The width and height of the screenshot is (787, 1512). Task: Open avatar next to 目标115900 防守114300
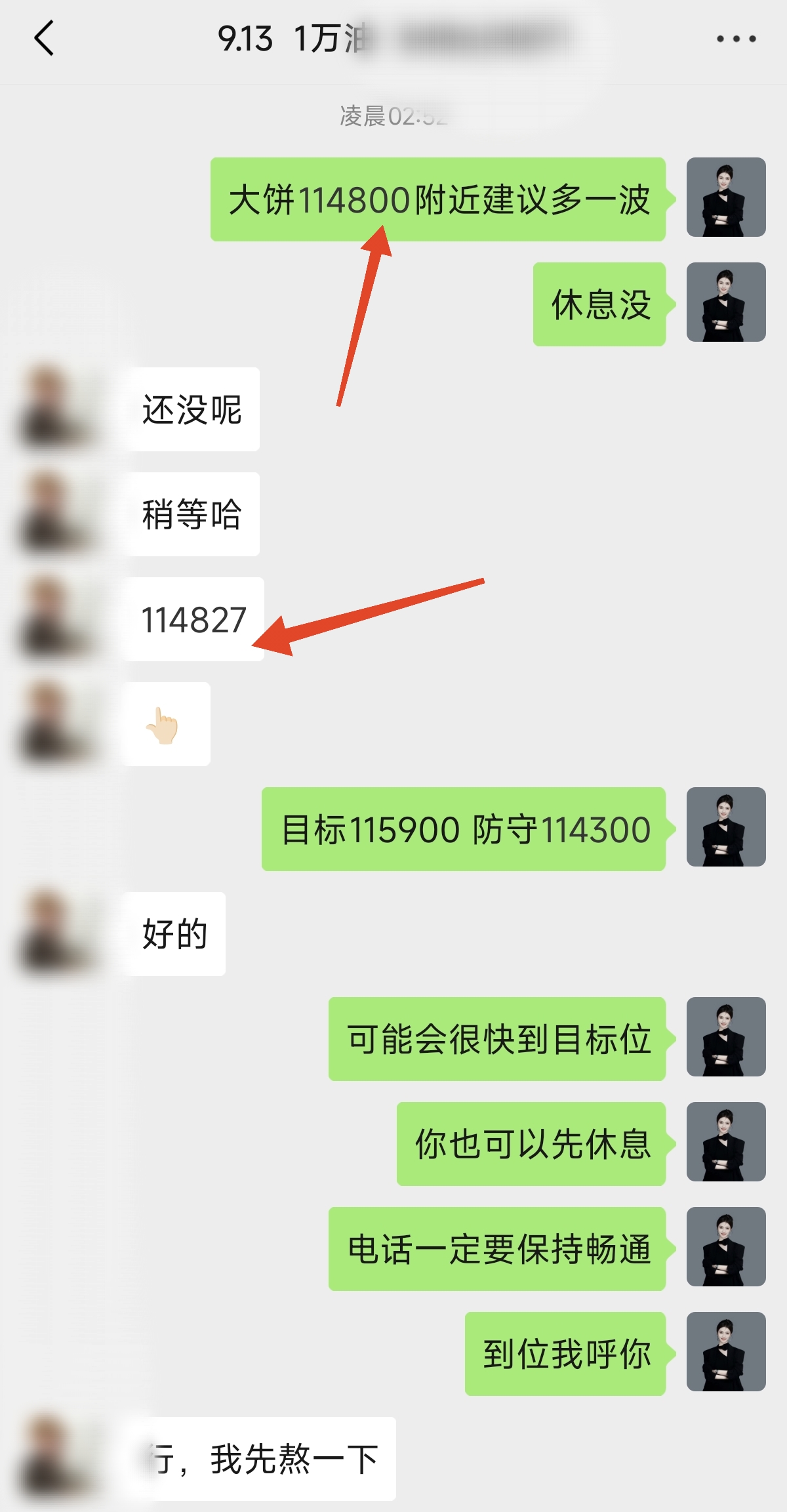pyautogui.click(x=725, y=827)
